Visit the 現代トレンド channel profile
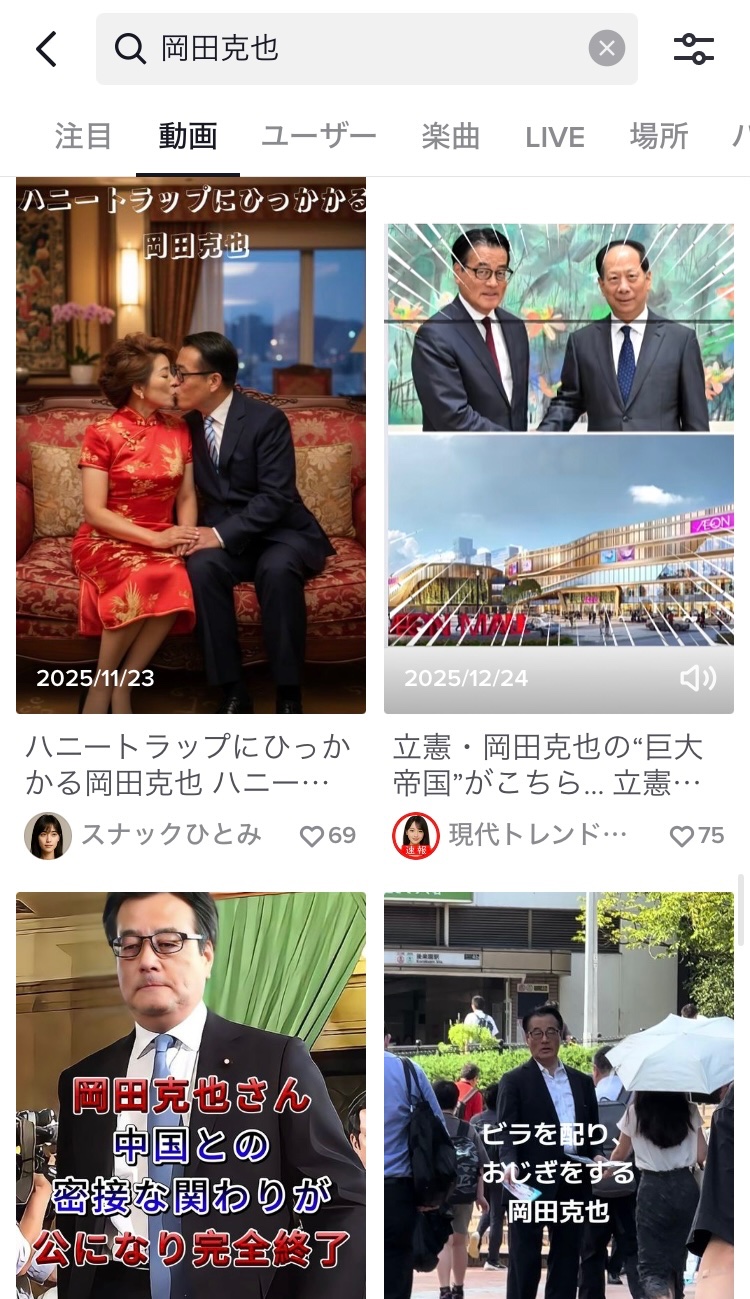Viewport: 750px width, 1299px height. 416,836
